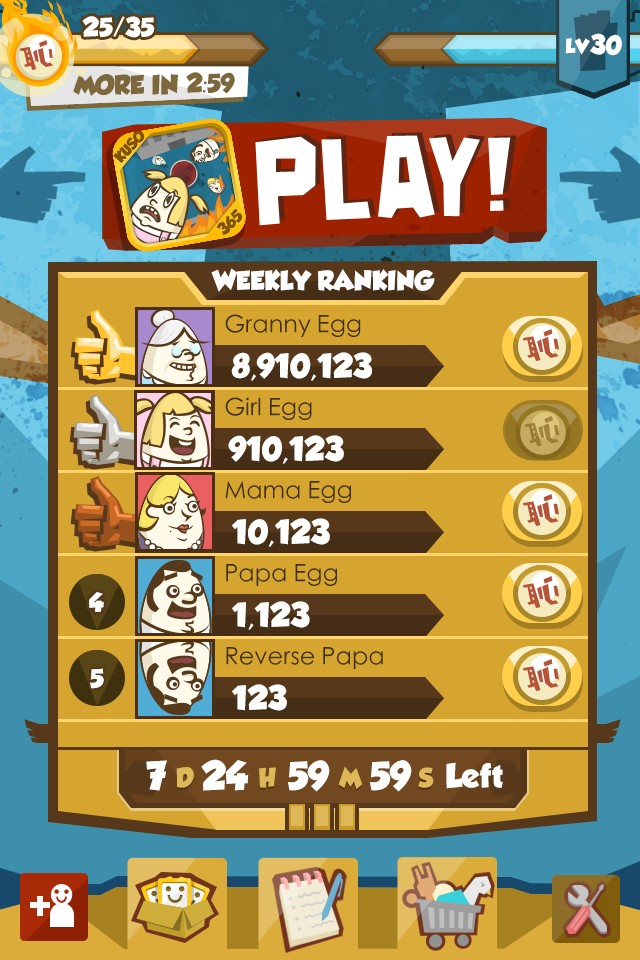Tap the dimmed coin beside Girl Egg

[541, 431]
